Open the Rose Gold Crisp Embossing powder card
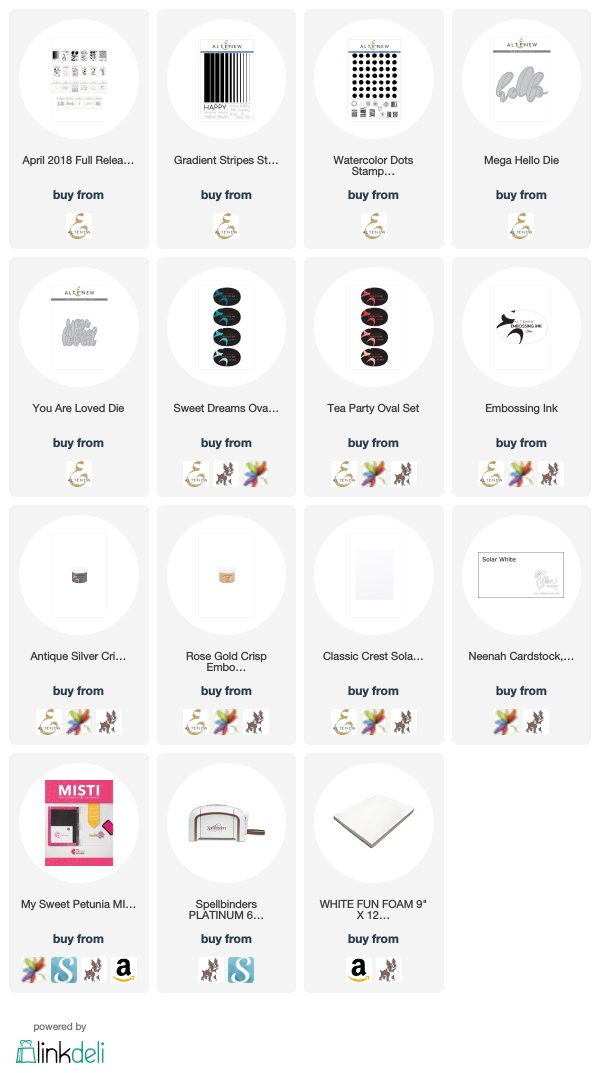Screen dimensions: 600x1073 tap(226, 625)
